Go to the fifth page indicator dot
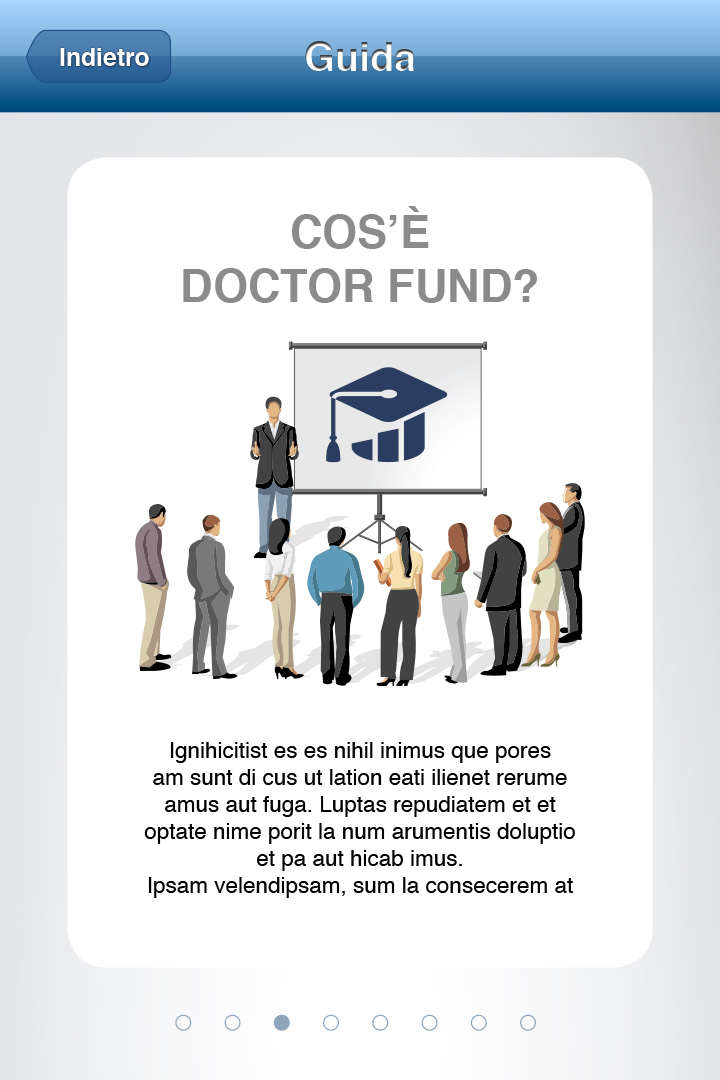The image size is (720, 1080). click(x=380, y=1022)
